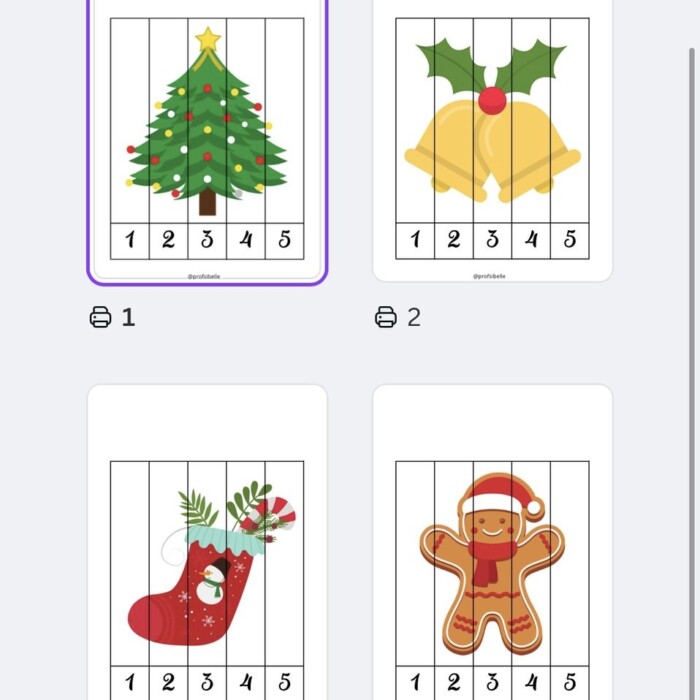Open the Christmas stocking puzzle page
Viewport: 700px width, 700px height.
coord(207,560)
